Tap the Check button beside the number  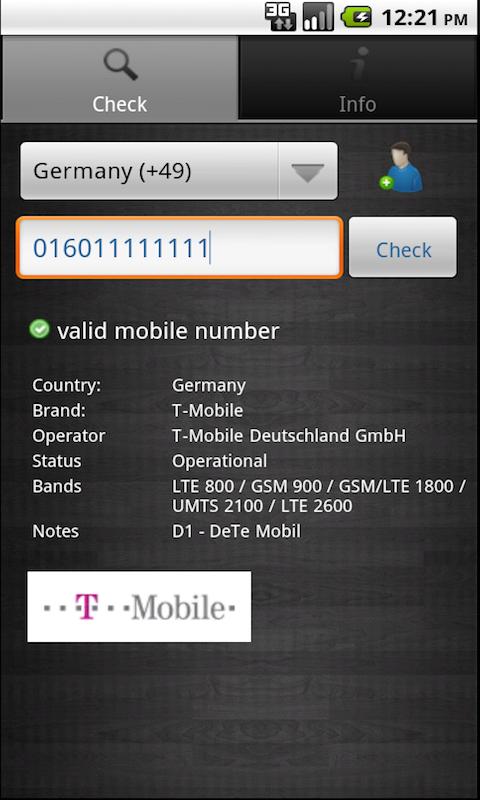[x=403, y=248]
